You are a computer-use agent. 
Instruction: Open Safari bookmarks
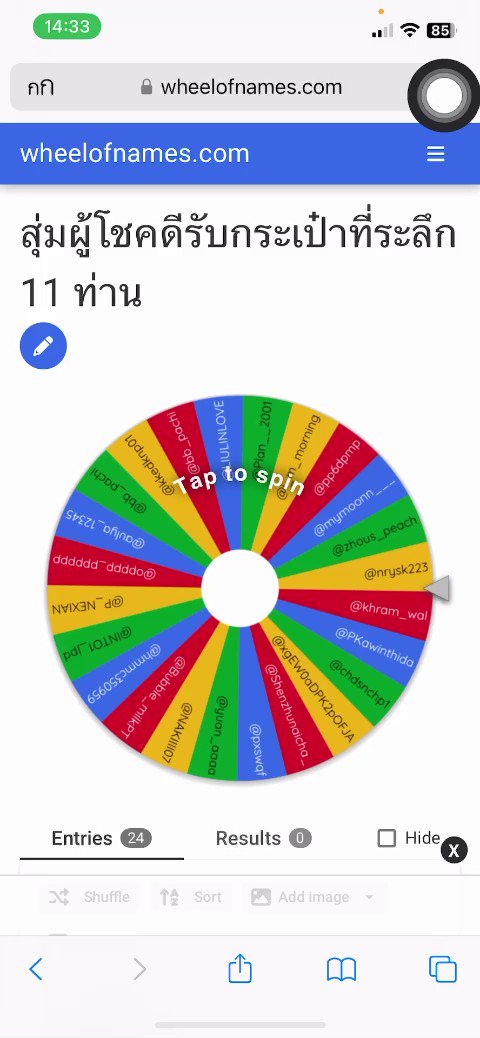pos(342,970)
